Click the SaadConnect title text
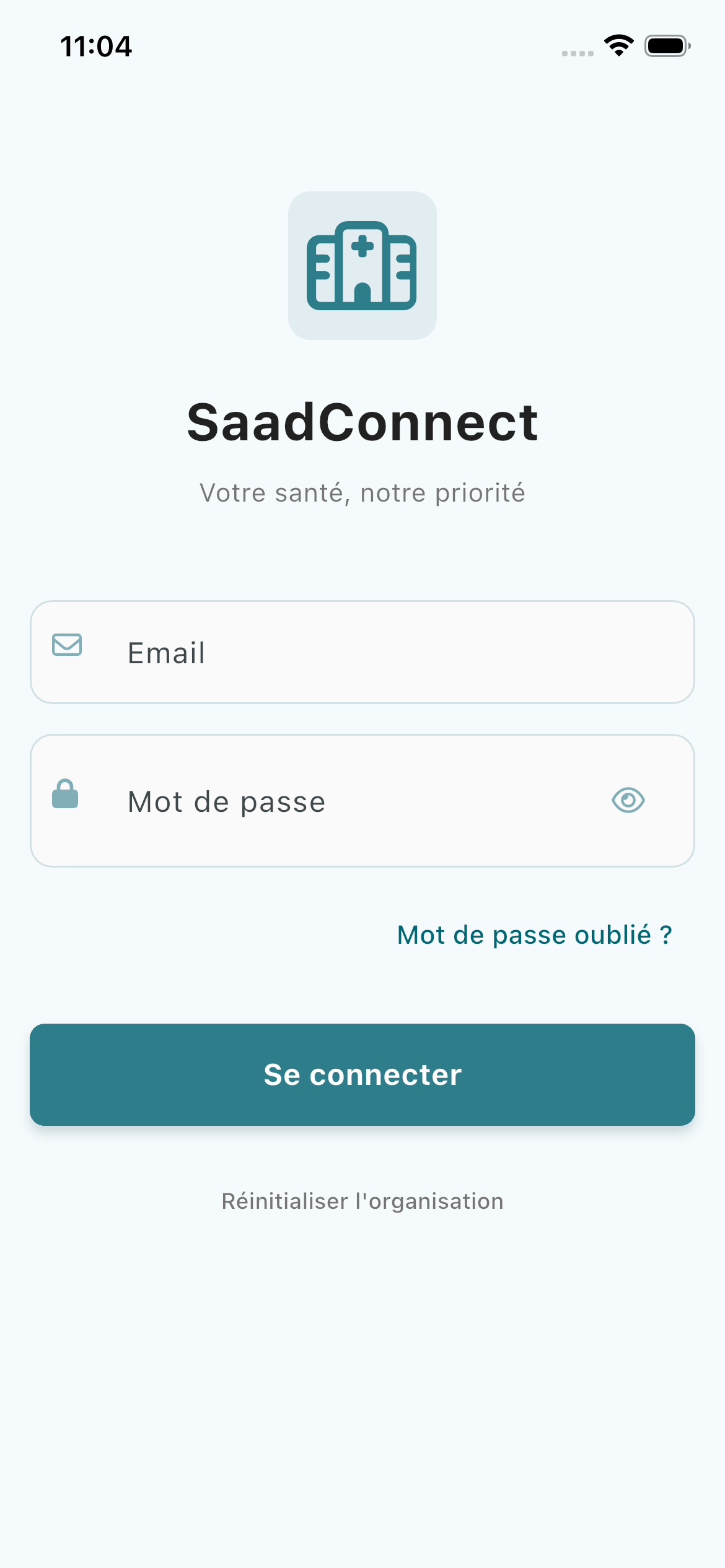725x1568 pixels. tap(362, 422)
